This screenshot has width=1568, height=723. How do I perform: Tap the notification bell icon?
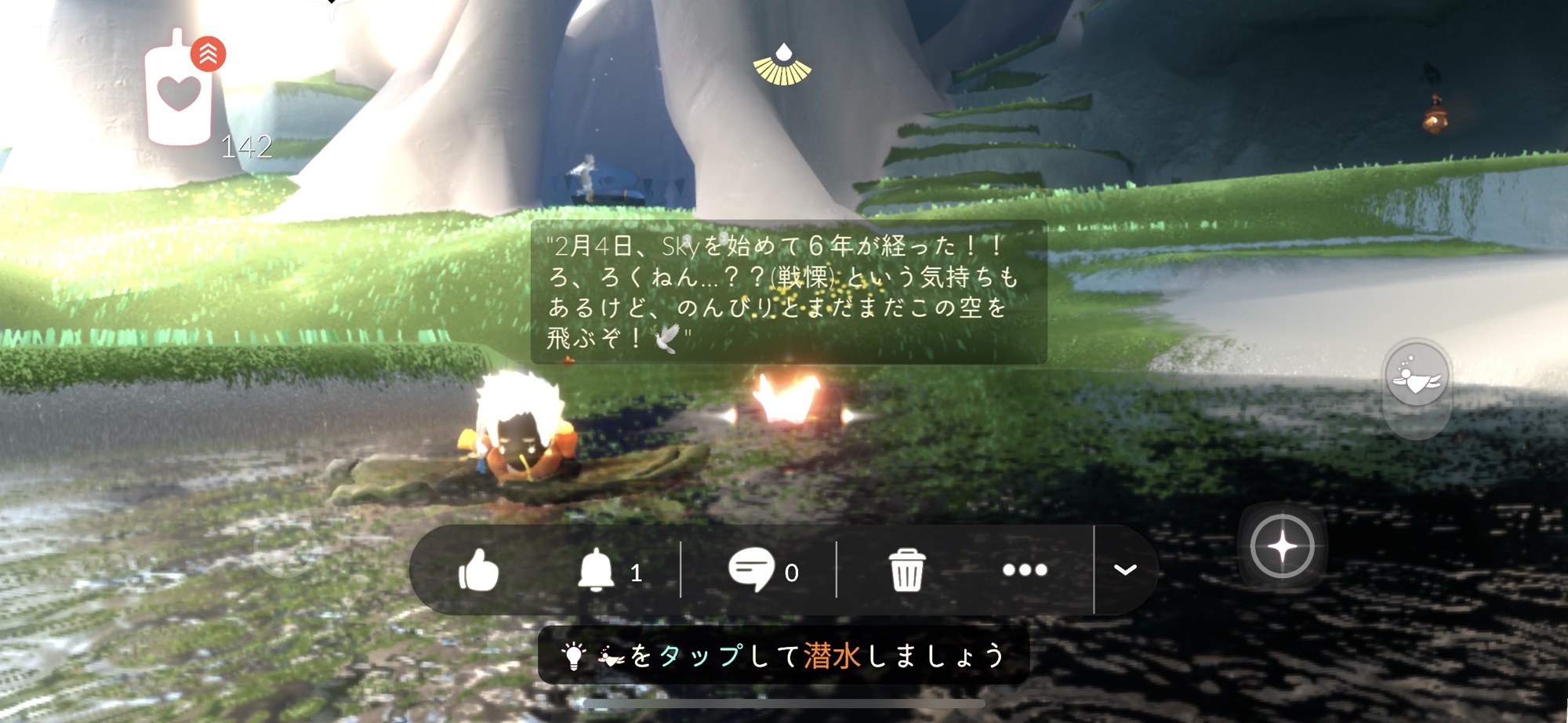596,570
